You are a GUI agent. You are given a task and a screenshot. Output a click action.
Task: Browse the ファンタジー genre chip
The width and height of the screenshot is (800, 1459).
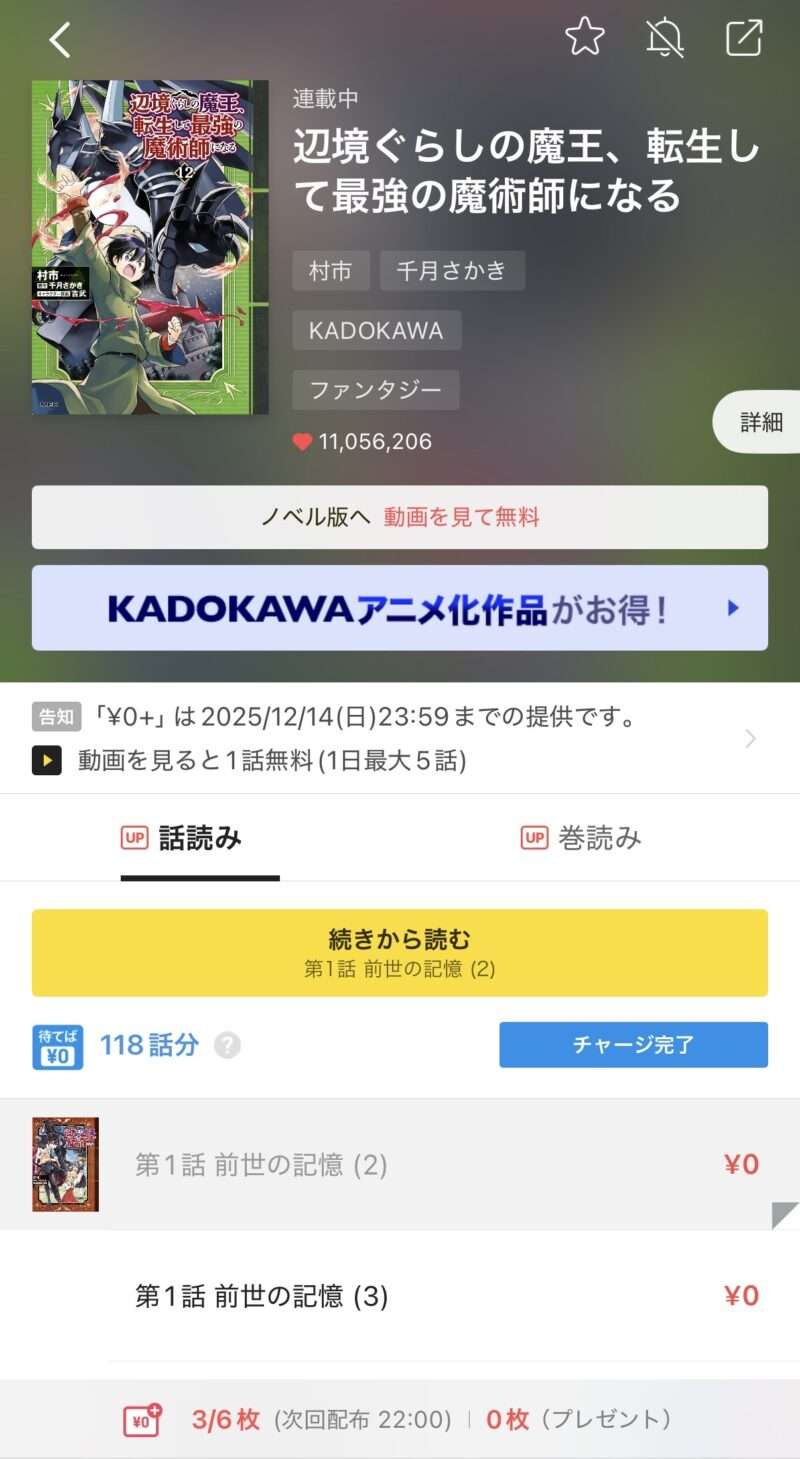tap(375, 390)
